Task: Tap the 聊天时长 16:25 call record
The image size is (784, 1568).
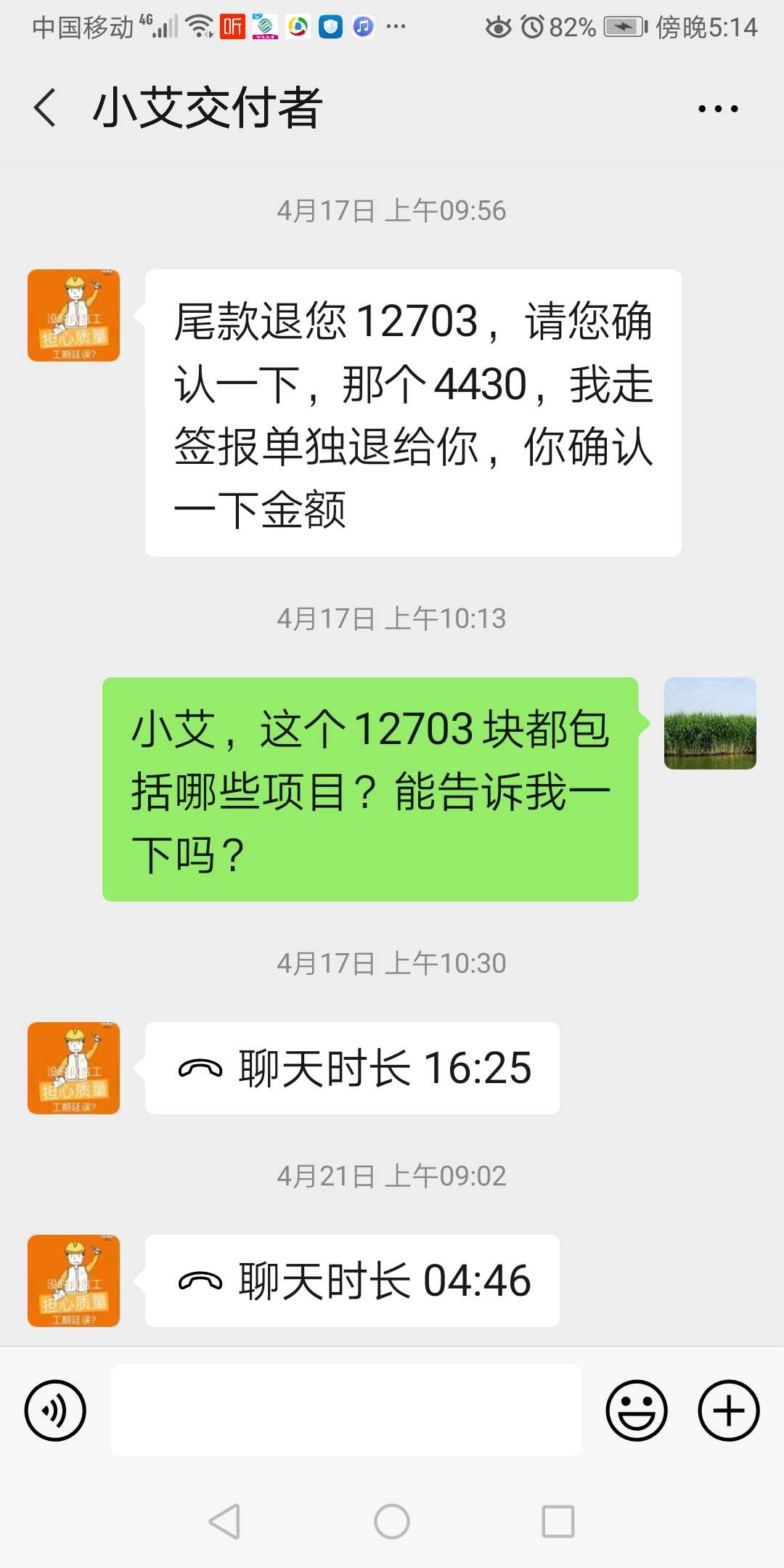Action: click(x=353, y=1068)
